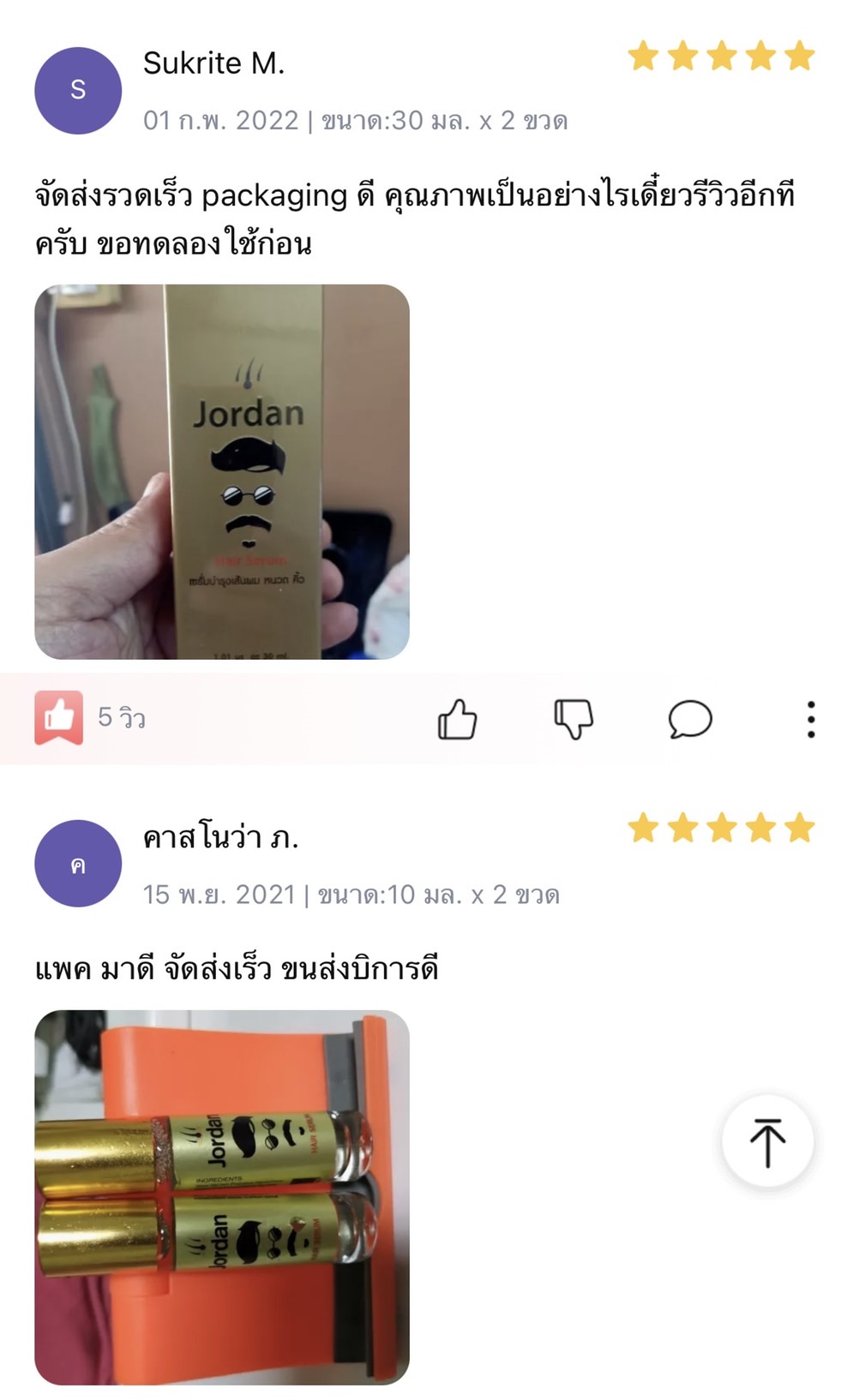Open คาสโนว่า ภ.'s profile avatar

78,864
